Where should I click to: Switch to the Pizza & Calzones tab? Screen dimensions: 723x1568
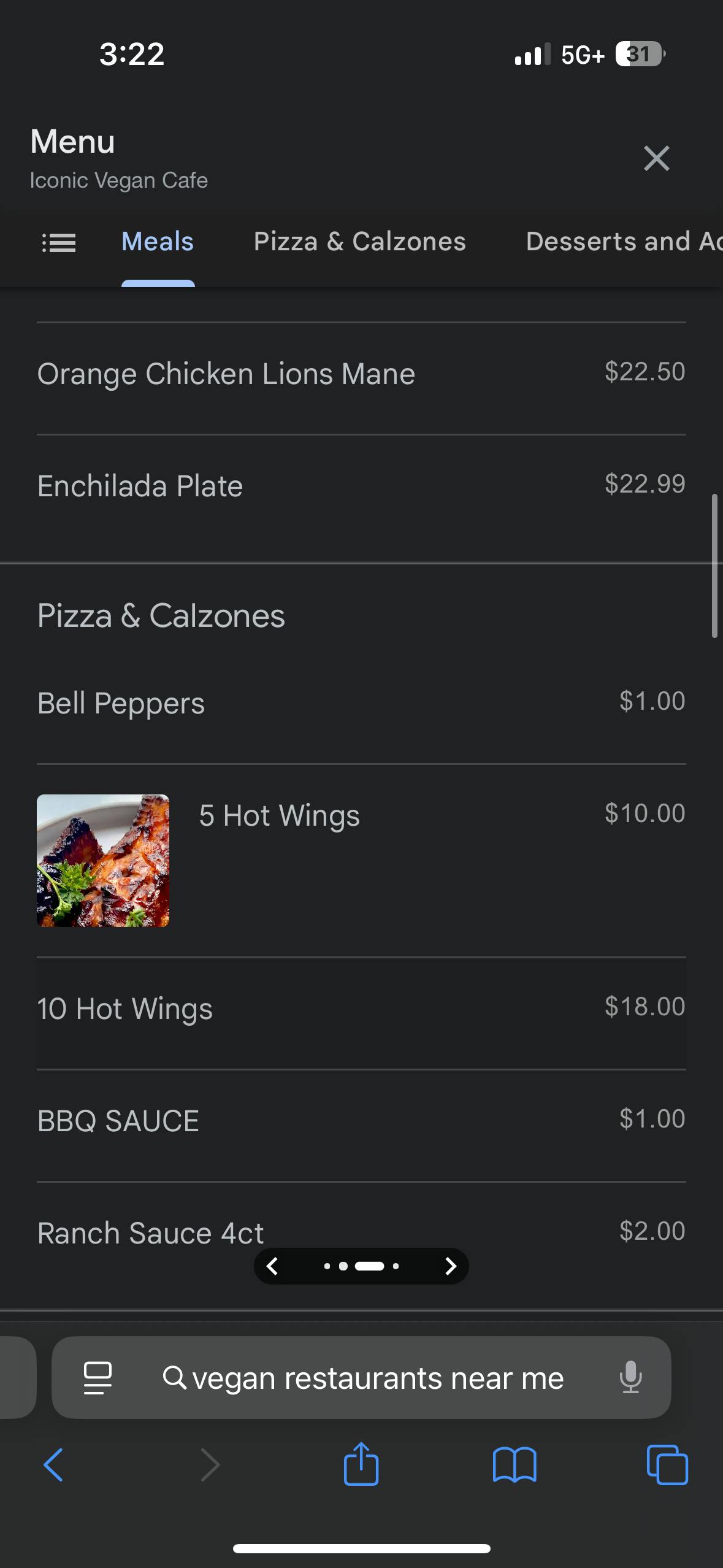[360, 242]
